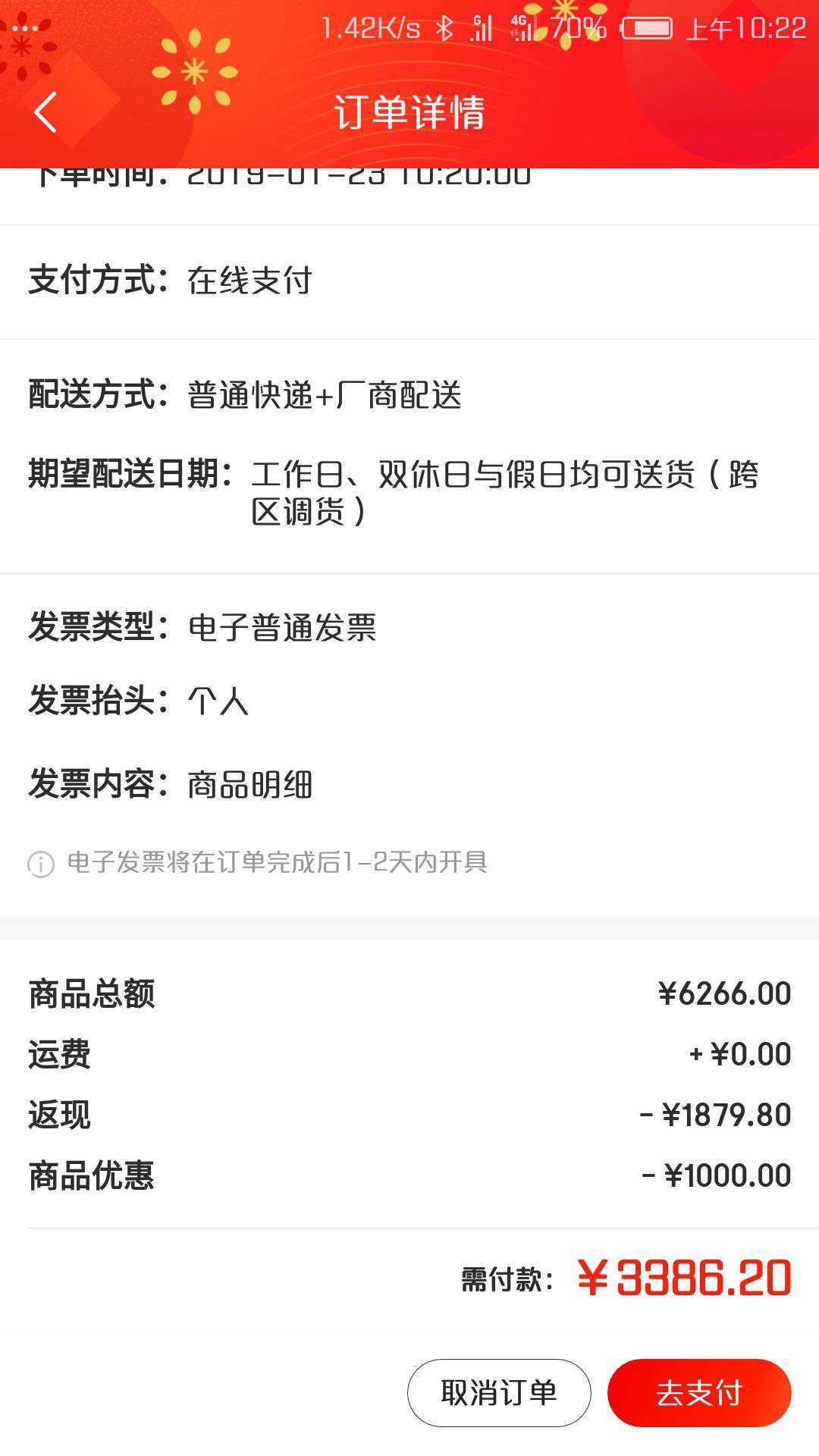Tap the Bluetooth icon in the status bar

tap(444, 27)
